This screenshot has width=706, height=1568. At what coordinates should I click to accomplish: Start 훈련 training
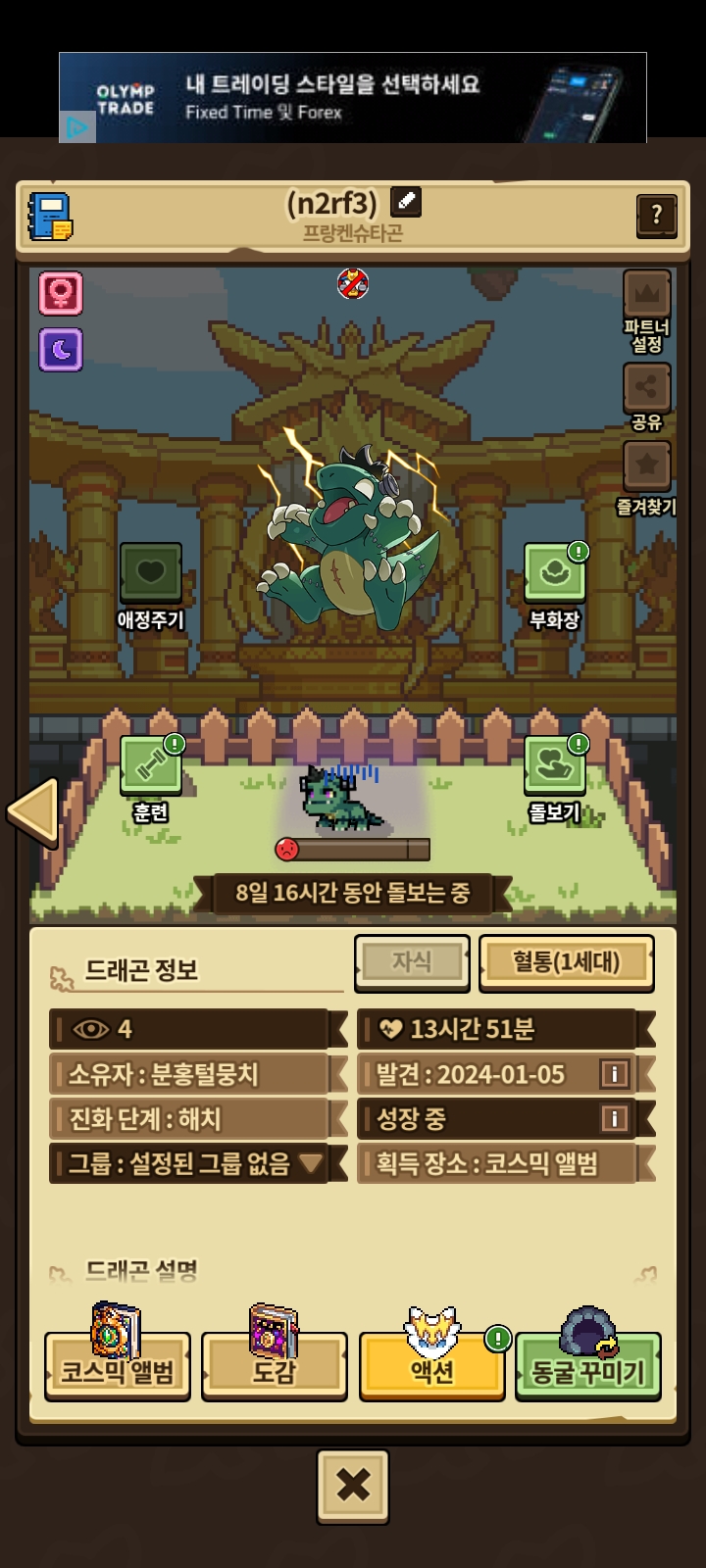[150, 766]
